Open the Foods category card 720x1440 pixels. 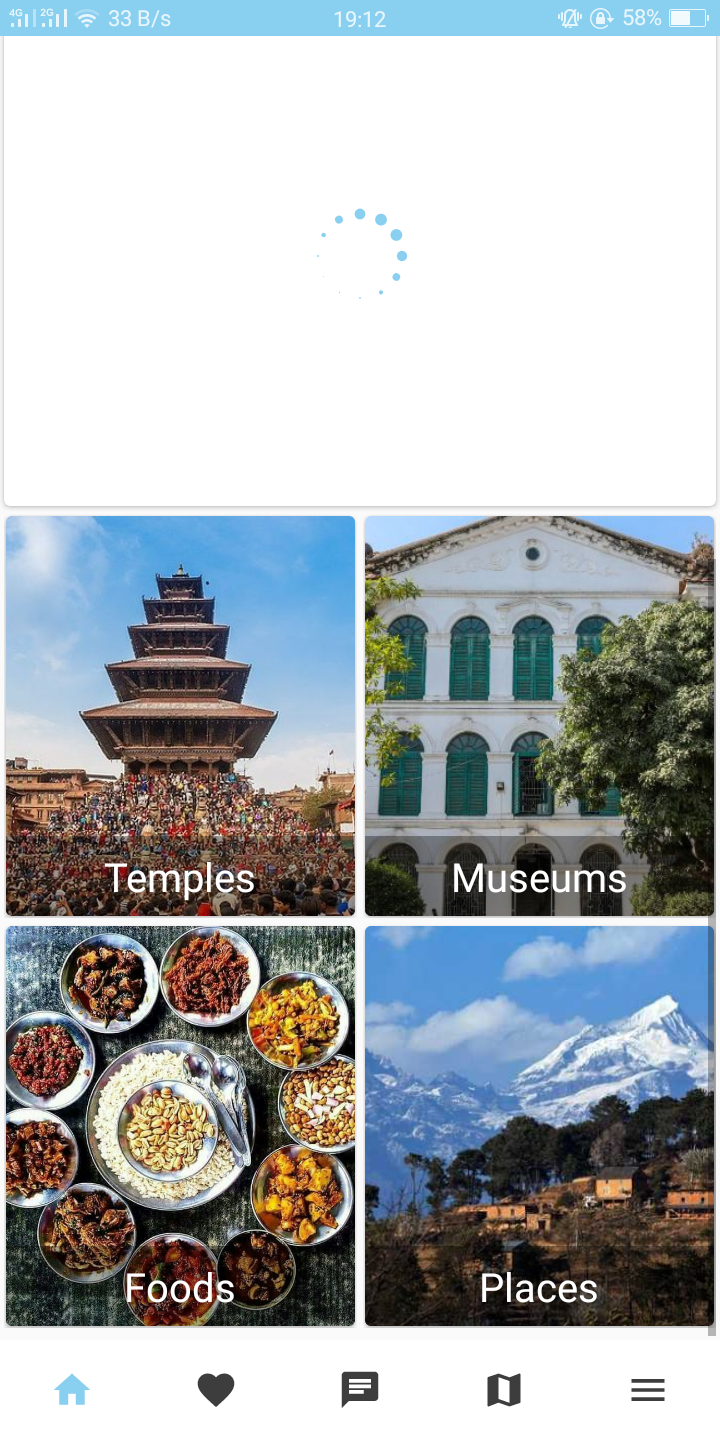pyautogui.click(x=180, y=1125)
